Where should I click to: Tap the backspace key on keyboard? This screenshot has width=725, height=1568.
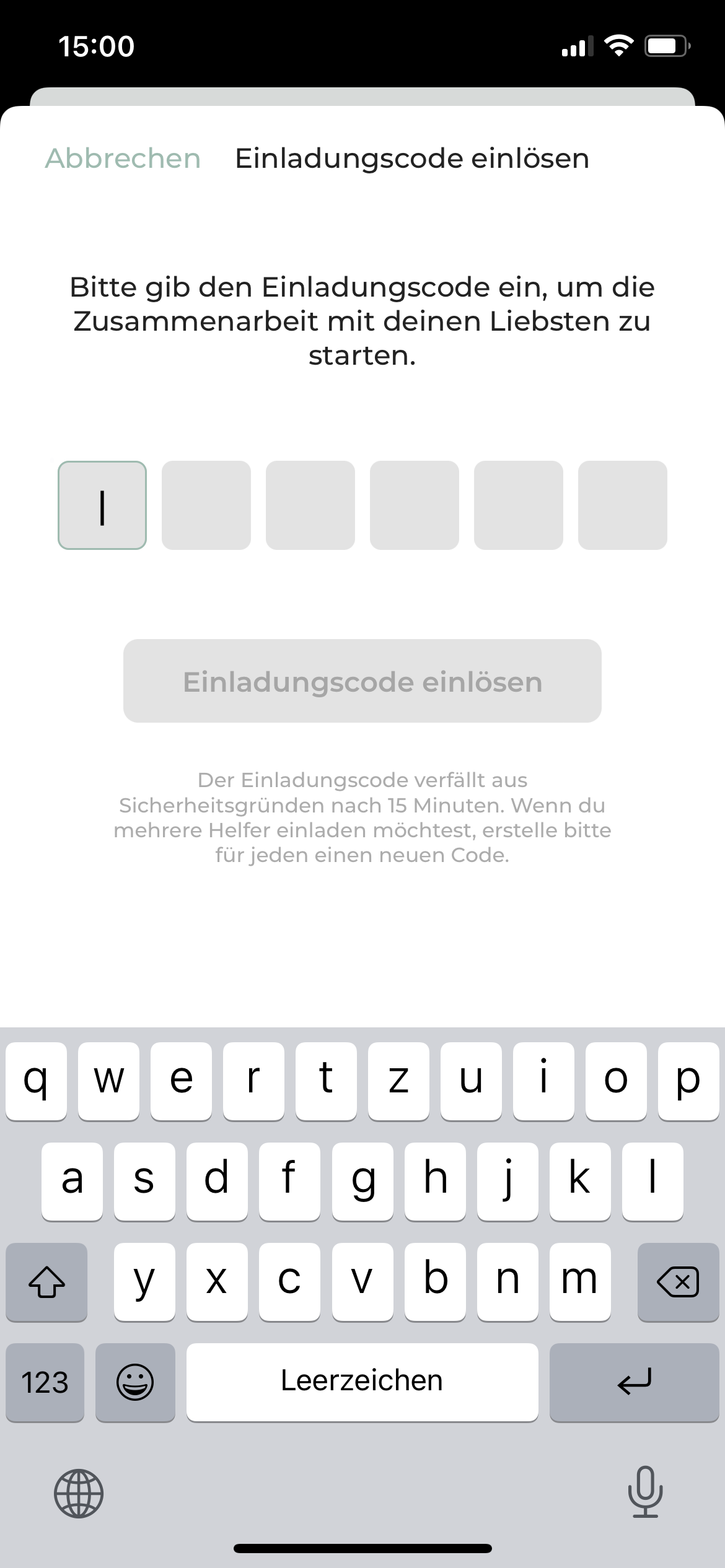[677, 1282]
